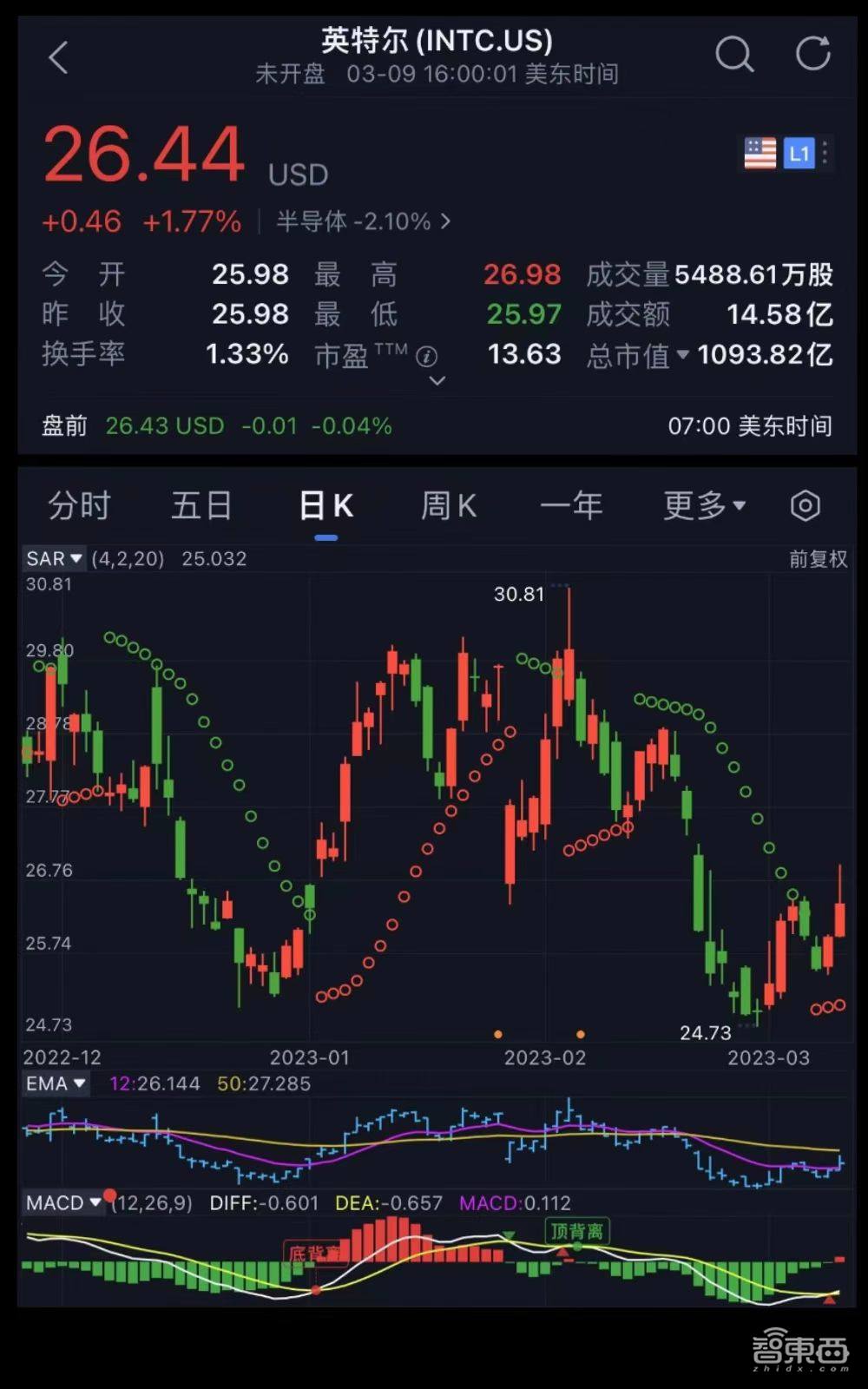
Task: Open the 更多 chart period menu
Action: click(x=705, y=505)
